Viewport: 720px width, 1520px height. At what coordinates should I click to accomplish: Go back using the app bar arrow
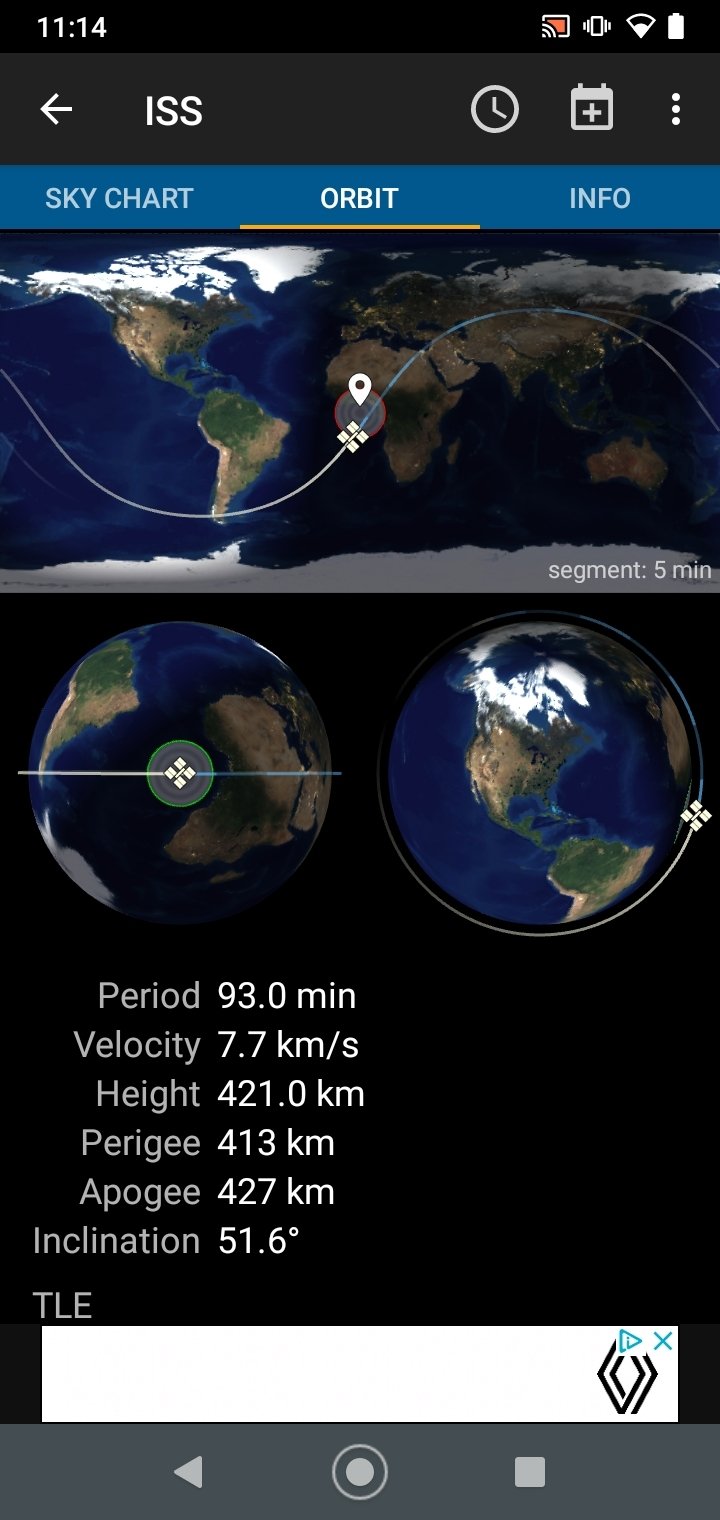tap(56, 109)
